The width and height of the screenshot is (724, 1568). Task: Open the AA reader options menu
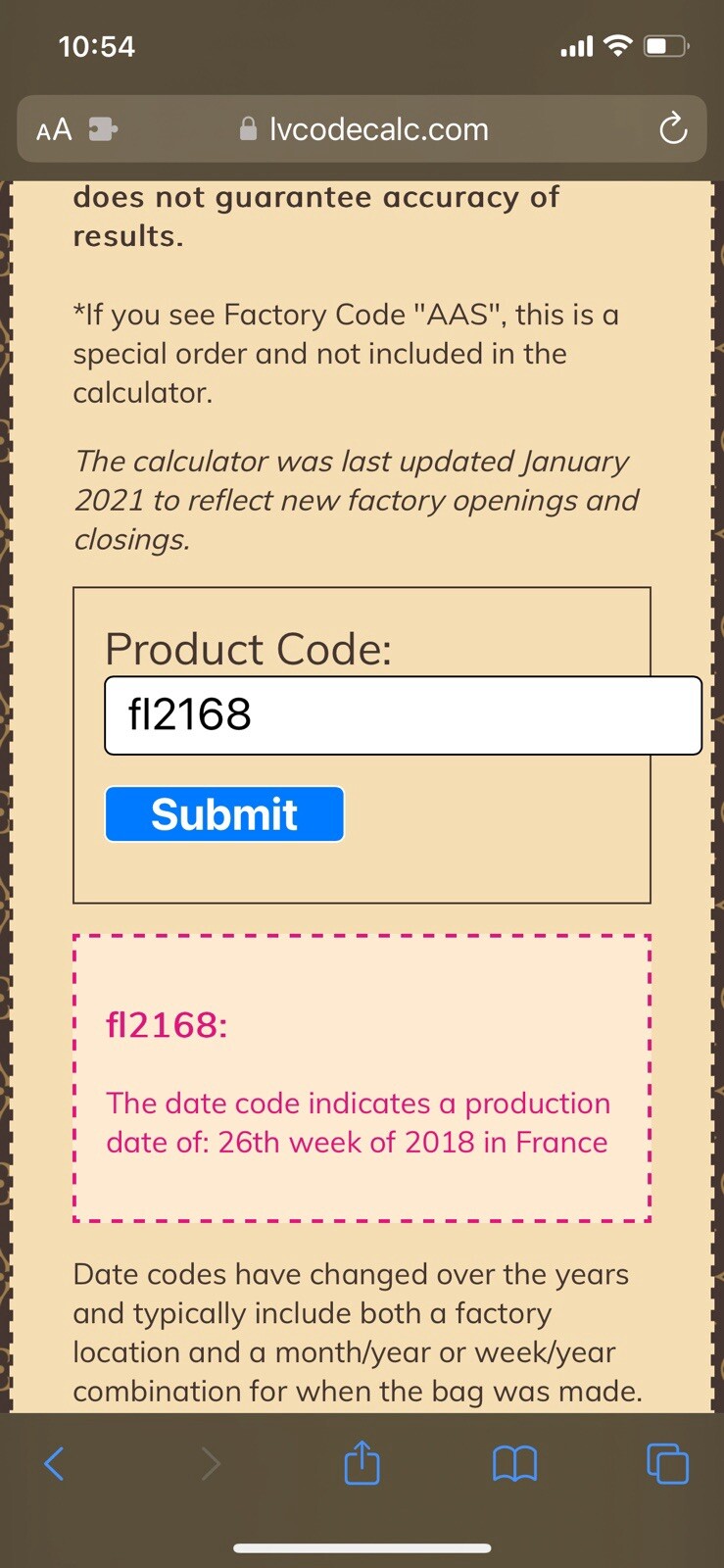pos(54,129)
